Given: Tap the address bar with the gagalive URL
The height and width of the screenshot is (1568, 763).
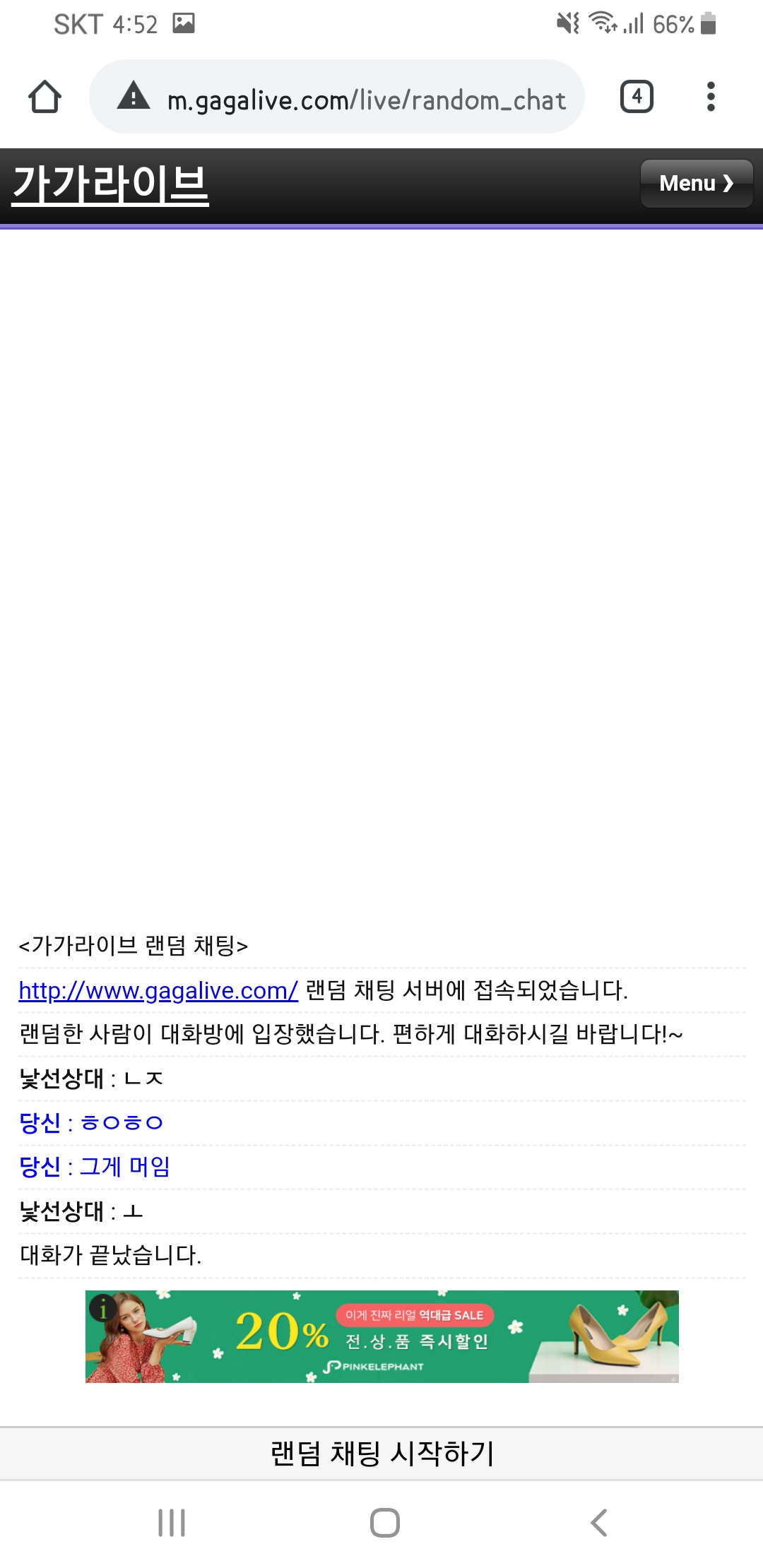Looking at the screenshot, I should click(x=337, y=97).
